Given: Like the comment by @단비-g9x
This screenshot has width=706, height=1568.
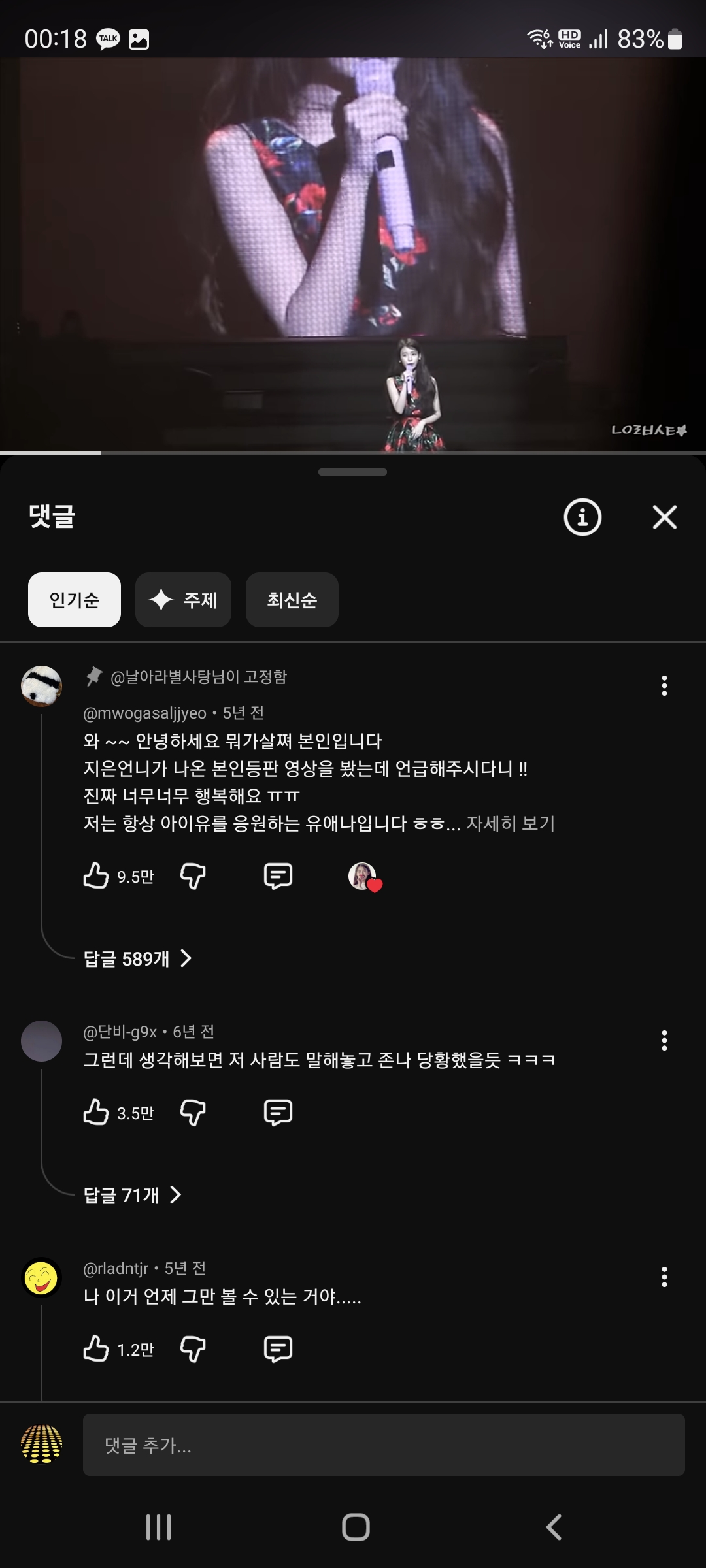Looking at the screenshot, I should coord(96,1113).
